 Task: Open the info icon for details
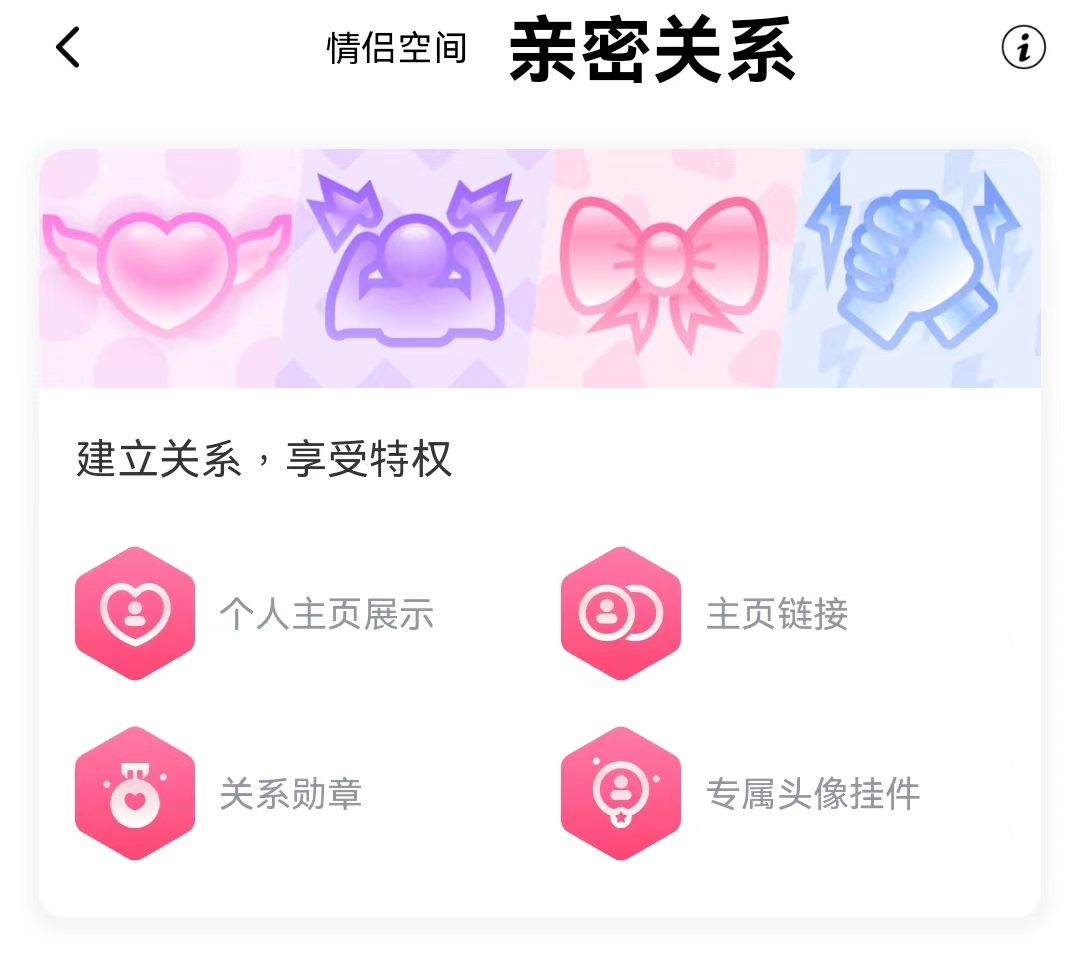tap(1023, 47)
